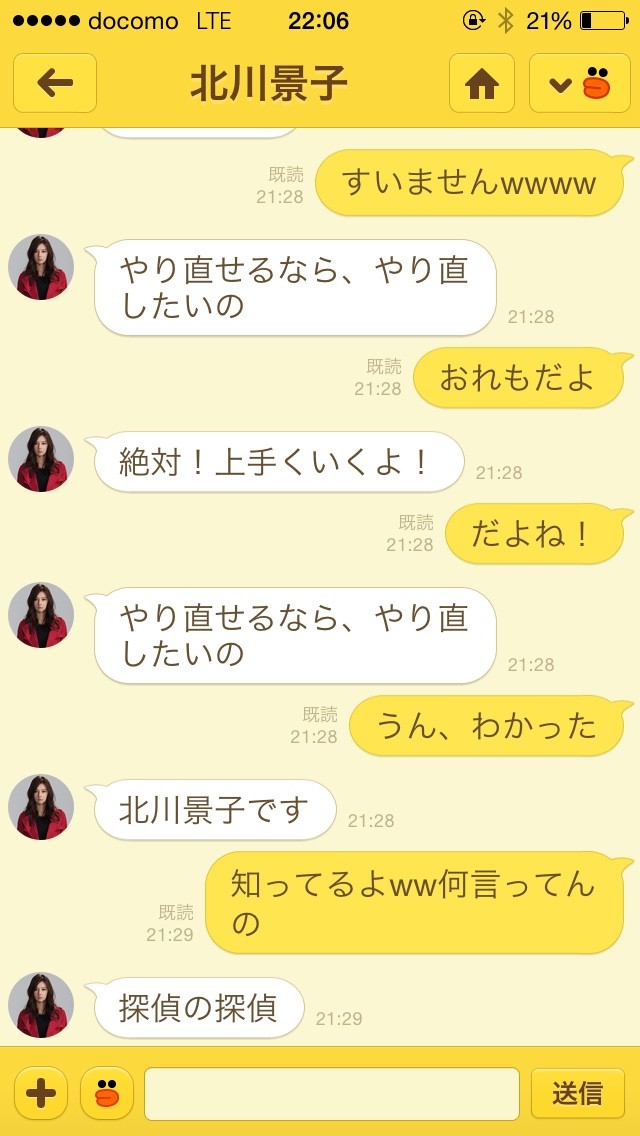Open the duck sticker picker
The width and height of the screenshot is (640, 1136).
(107, 1093)
